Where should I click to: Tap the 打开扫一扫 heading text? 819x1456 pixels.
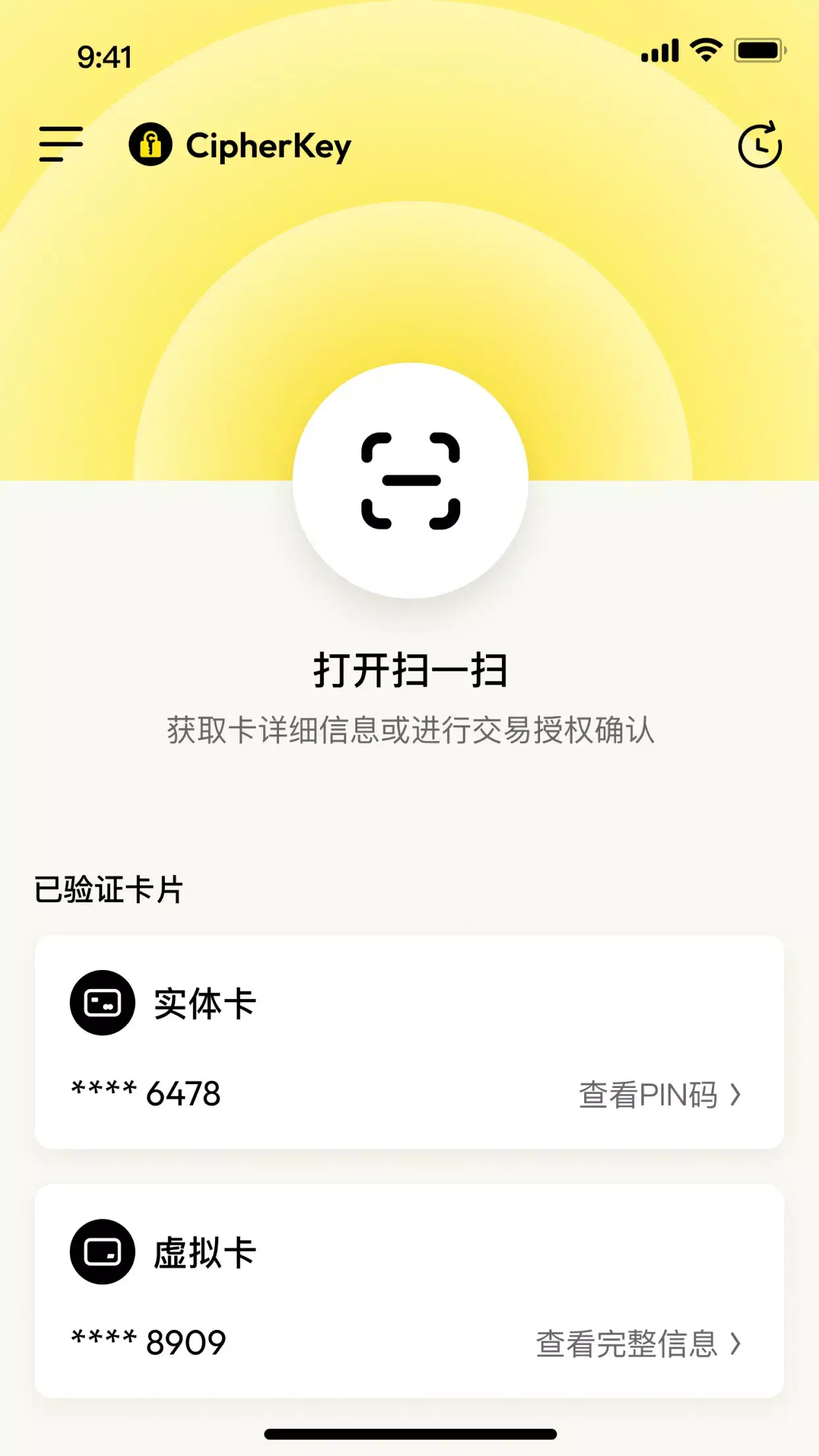coord(409,670)
